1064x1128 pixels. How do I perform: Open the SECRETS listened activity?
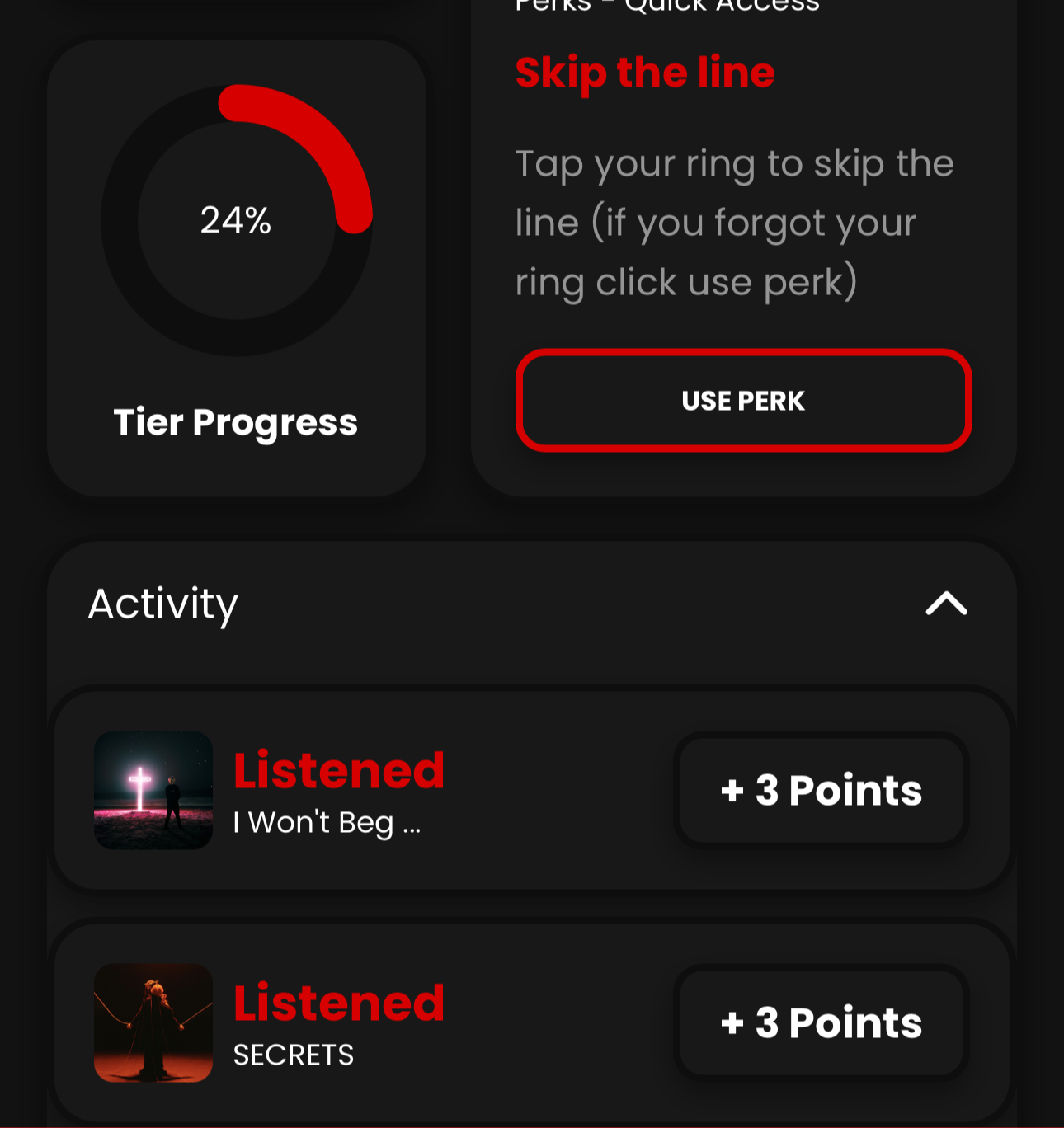[338, 1022]
